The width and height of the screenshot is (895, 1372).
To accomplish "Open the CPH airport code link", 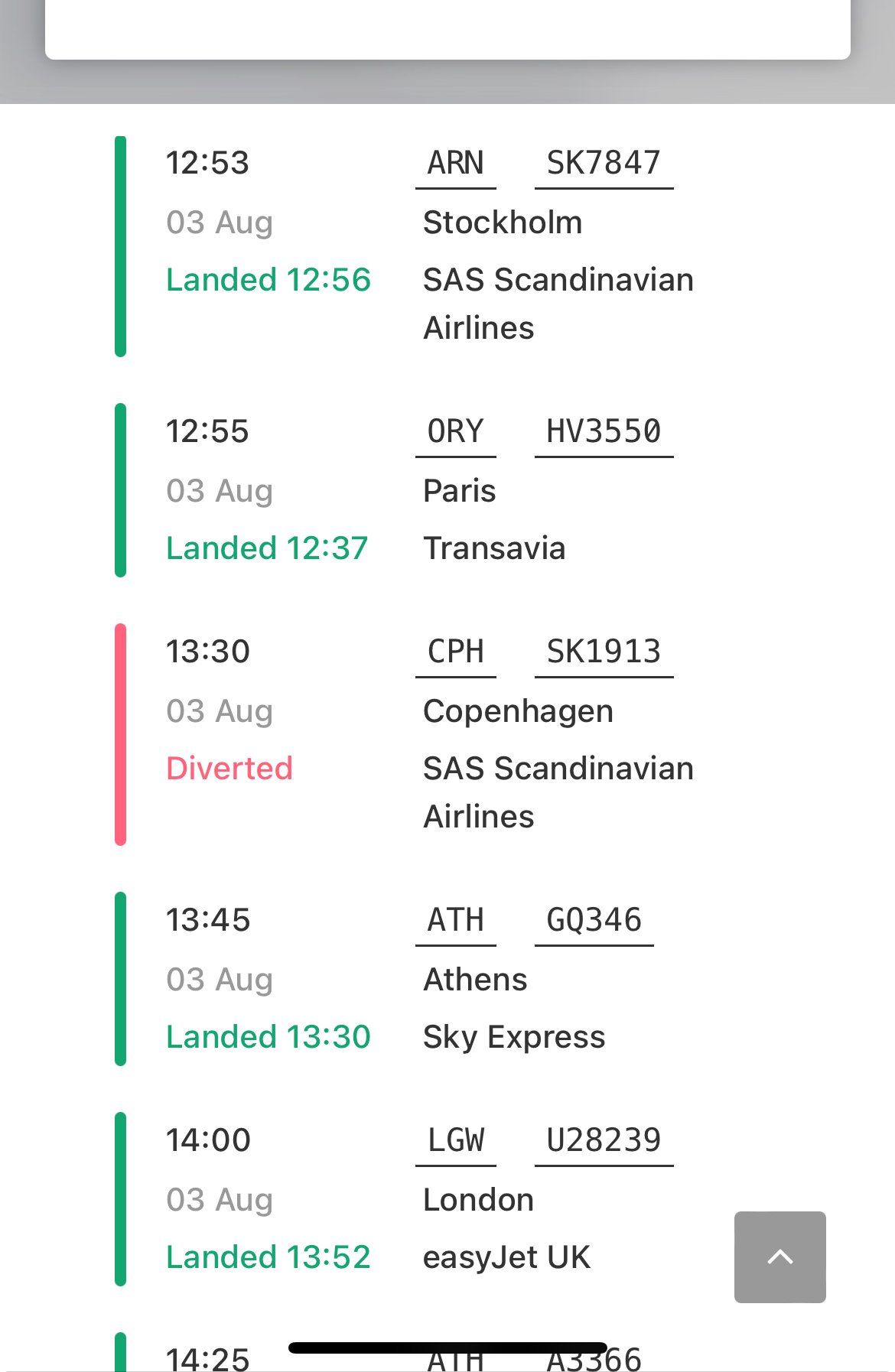I will coord(456,652).
